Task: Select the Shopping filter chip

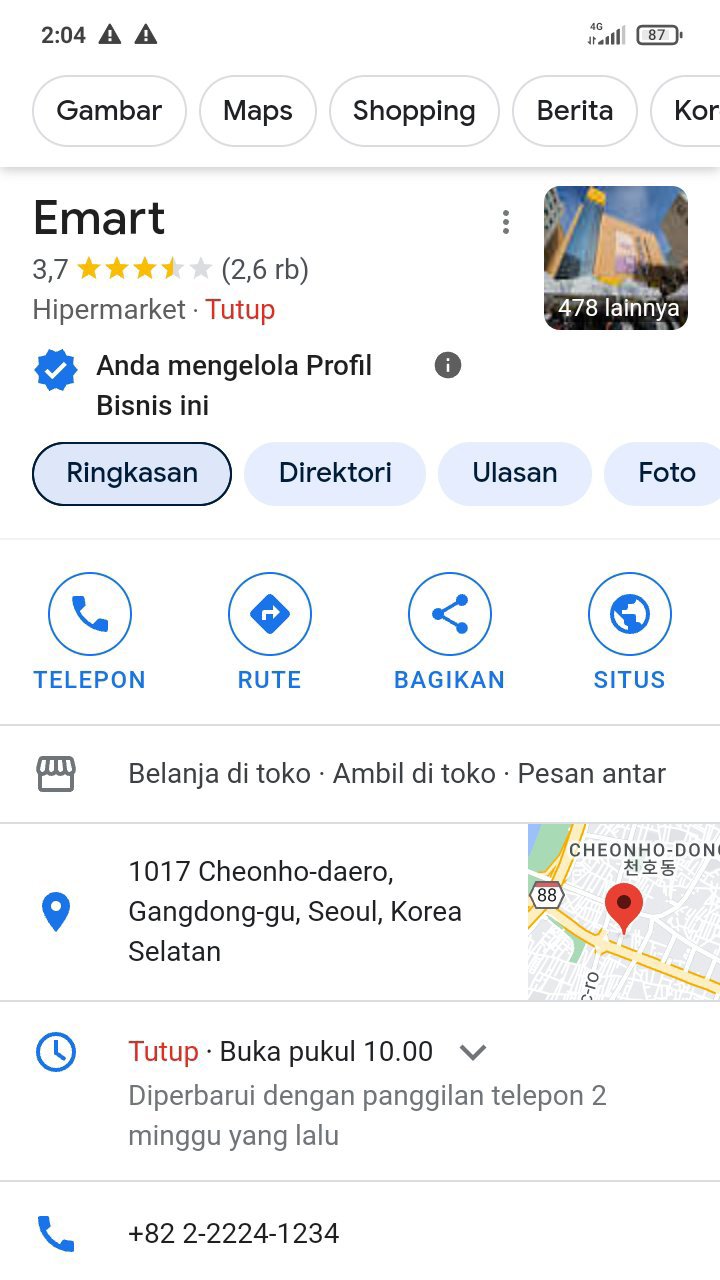Action: pos(414,111)
